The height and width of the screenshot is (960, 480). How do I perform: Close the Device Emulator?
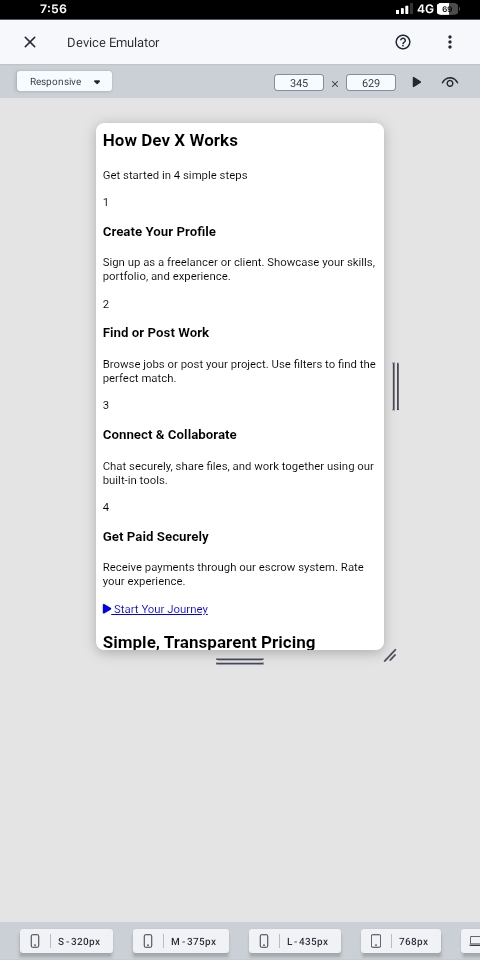29,42
